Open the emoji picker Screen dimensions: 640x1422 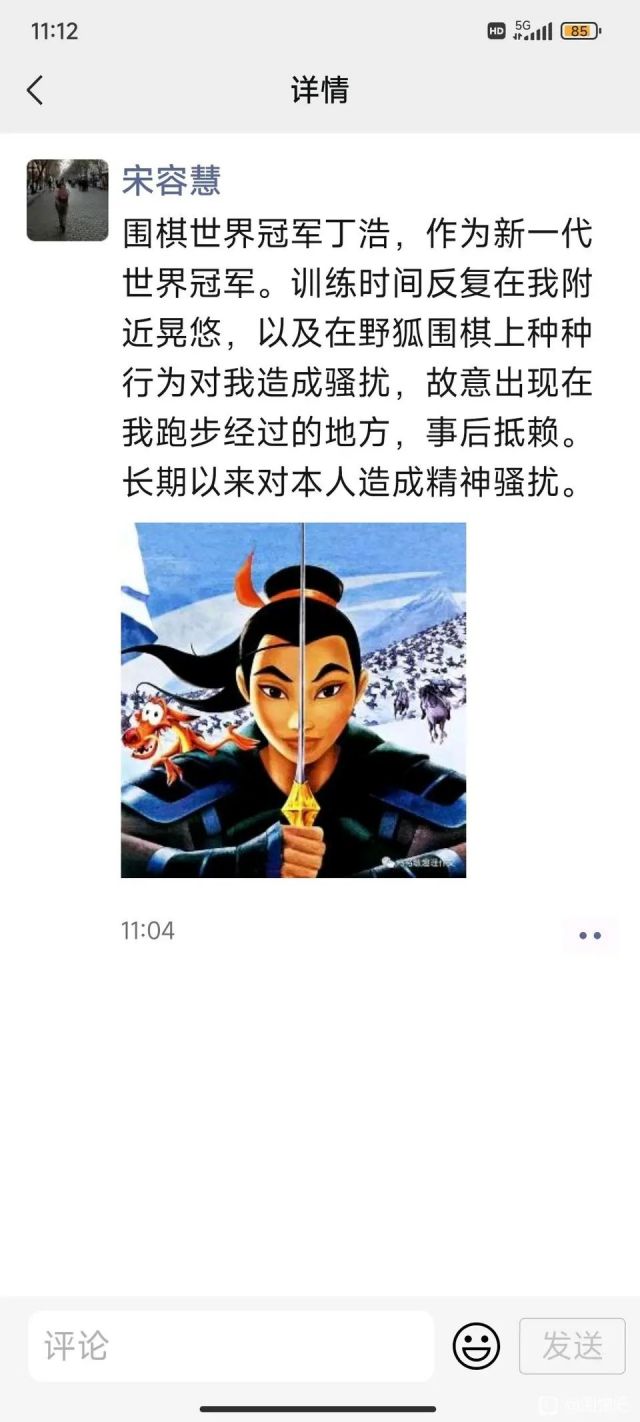(476, 1346)
